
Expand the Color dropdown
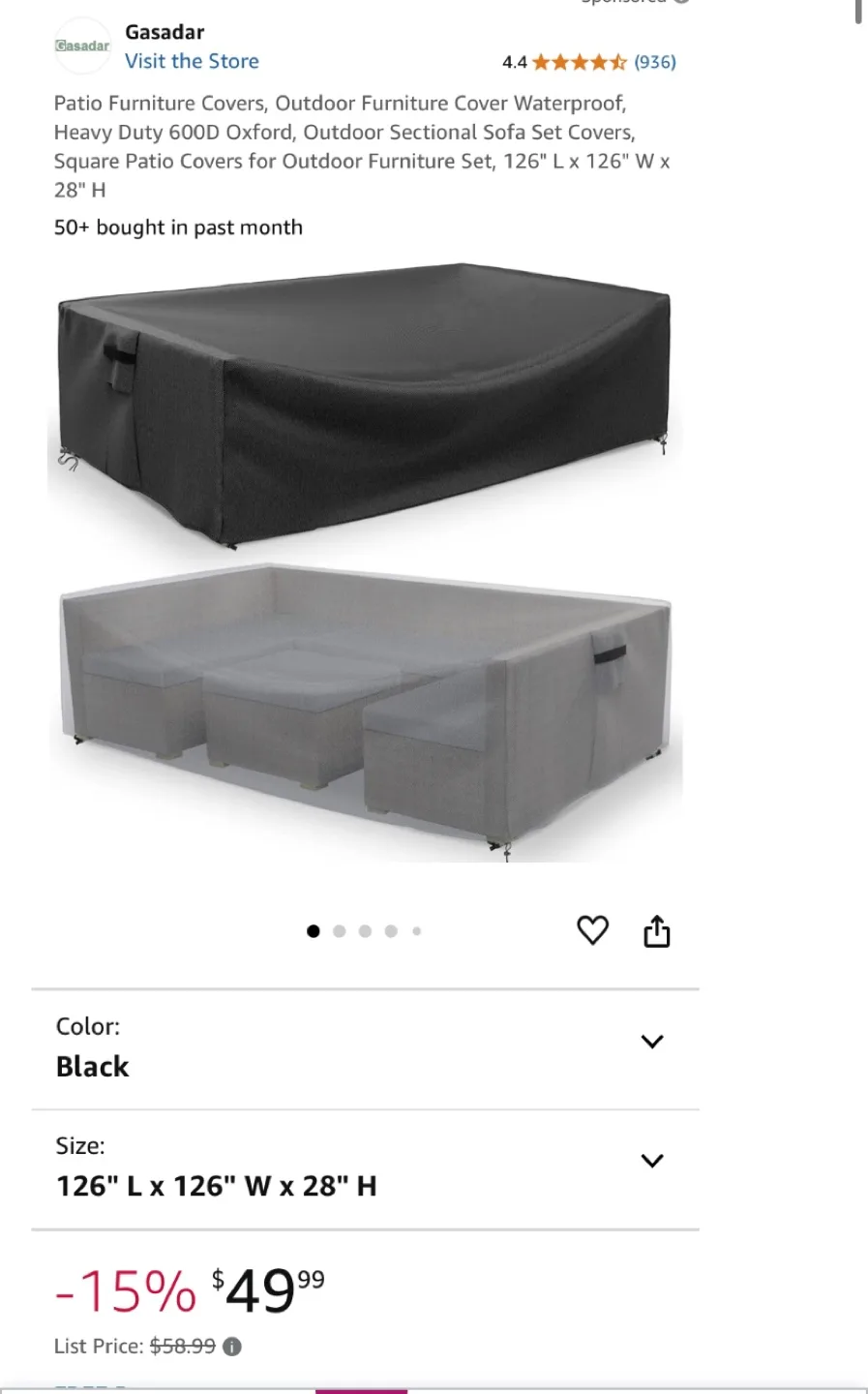coord(651,1041)
